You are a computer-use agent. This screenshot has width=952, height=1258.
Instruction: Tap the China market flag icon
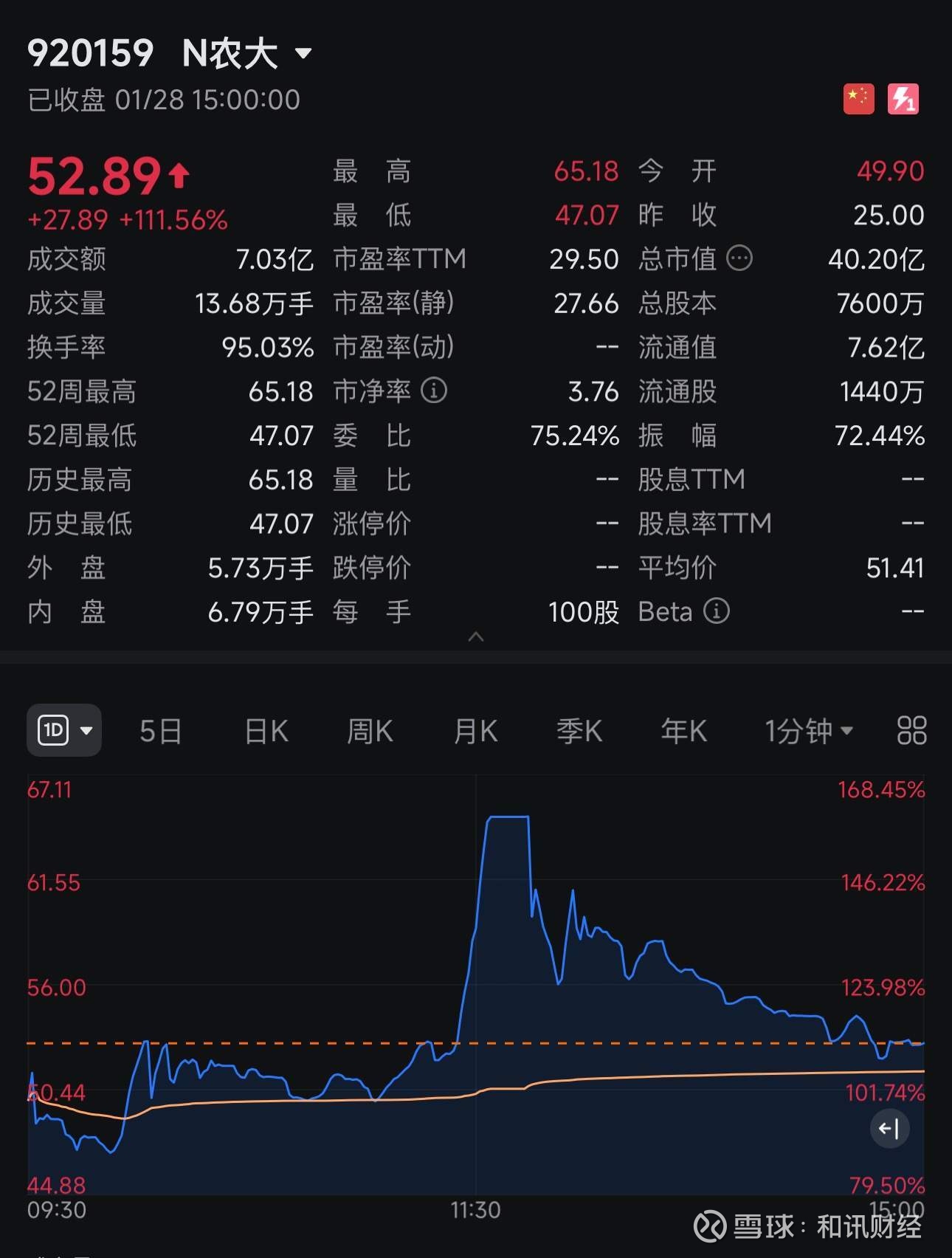pyautogui.click(x=858, y=99)
